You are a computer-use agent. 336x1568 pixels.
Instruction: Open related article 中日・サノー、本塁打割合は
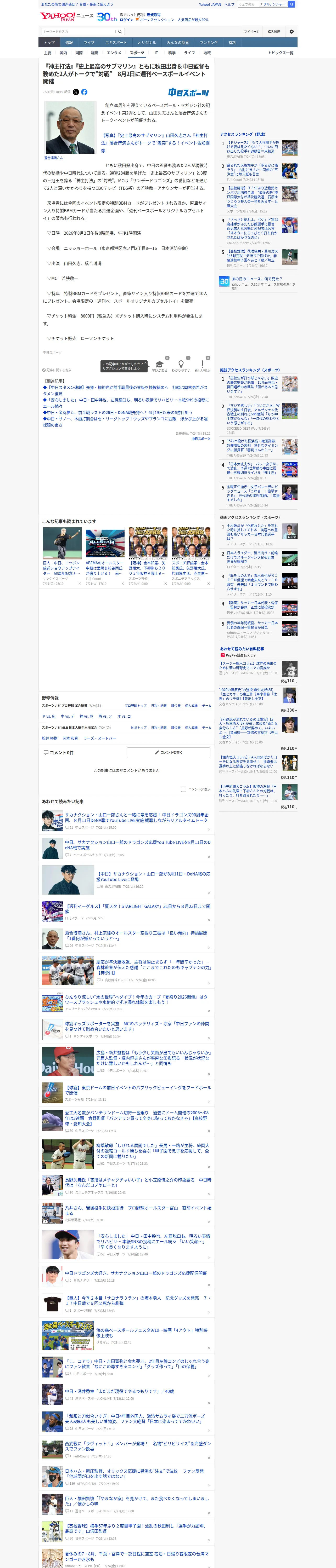point(125,422)
